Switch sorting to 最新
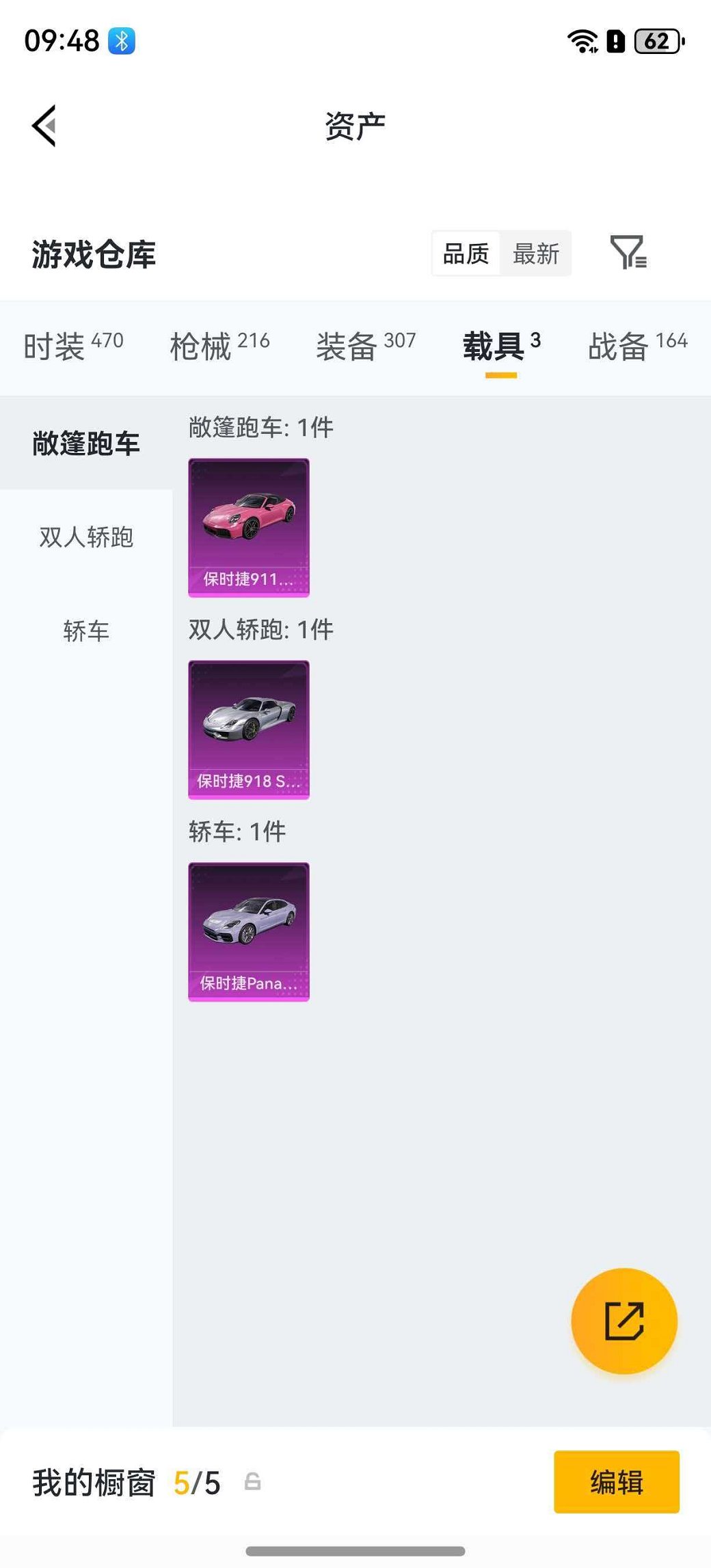The height and width of the screenshot is (1568, 711). click(x=537, y=253)
